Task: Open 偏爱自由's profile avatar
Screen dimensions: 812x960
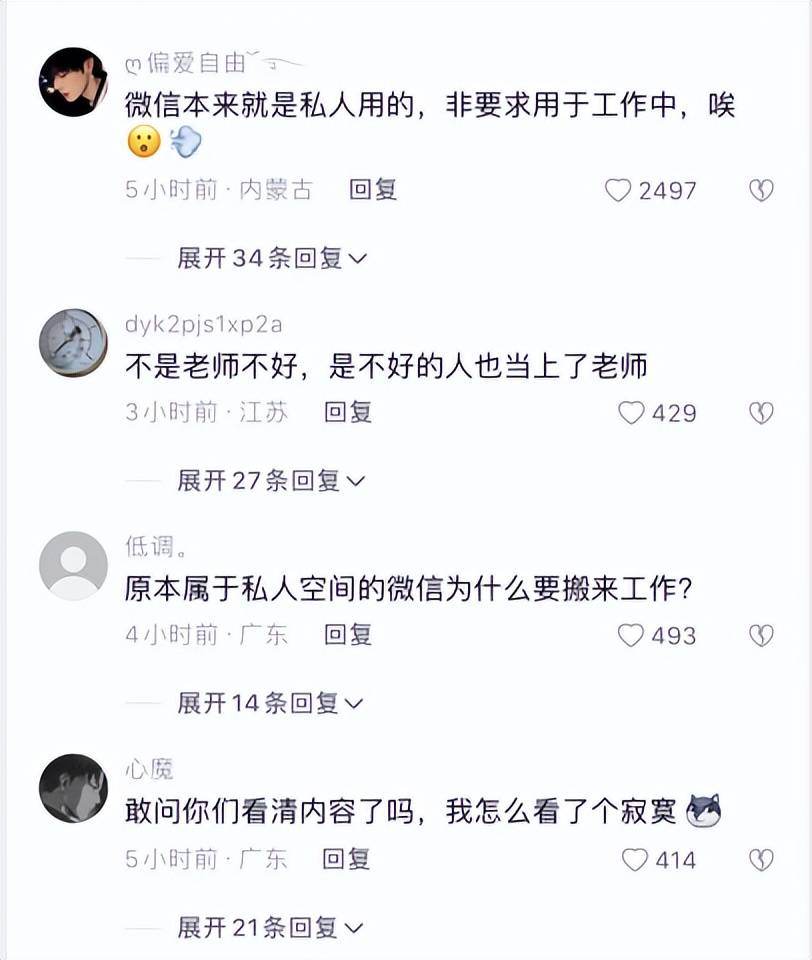Action: (73, 82)
